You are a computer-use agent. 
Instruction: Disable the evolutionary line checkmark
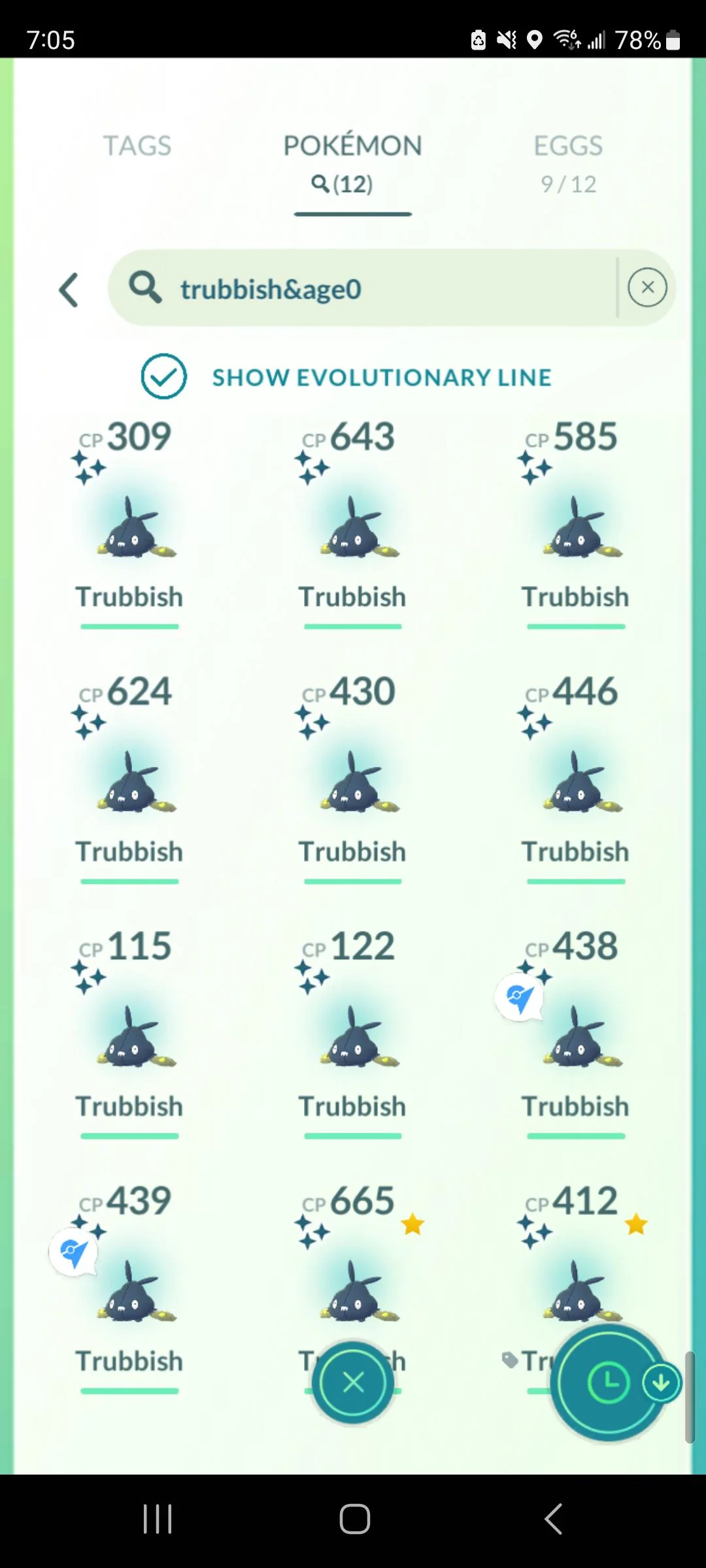coord(163,377)
